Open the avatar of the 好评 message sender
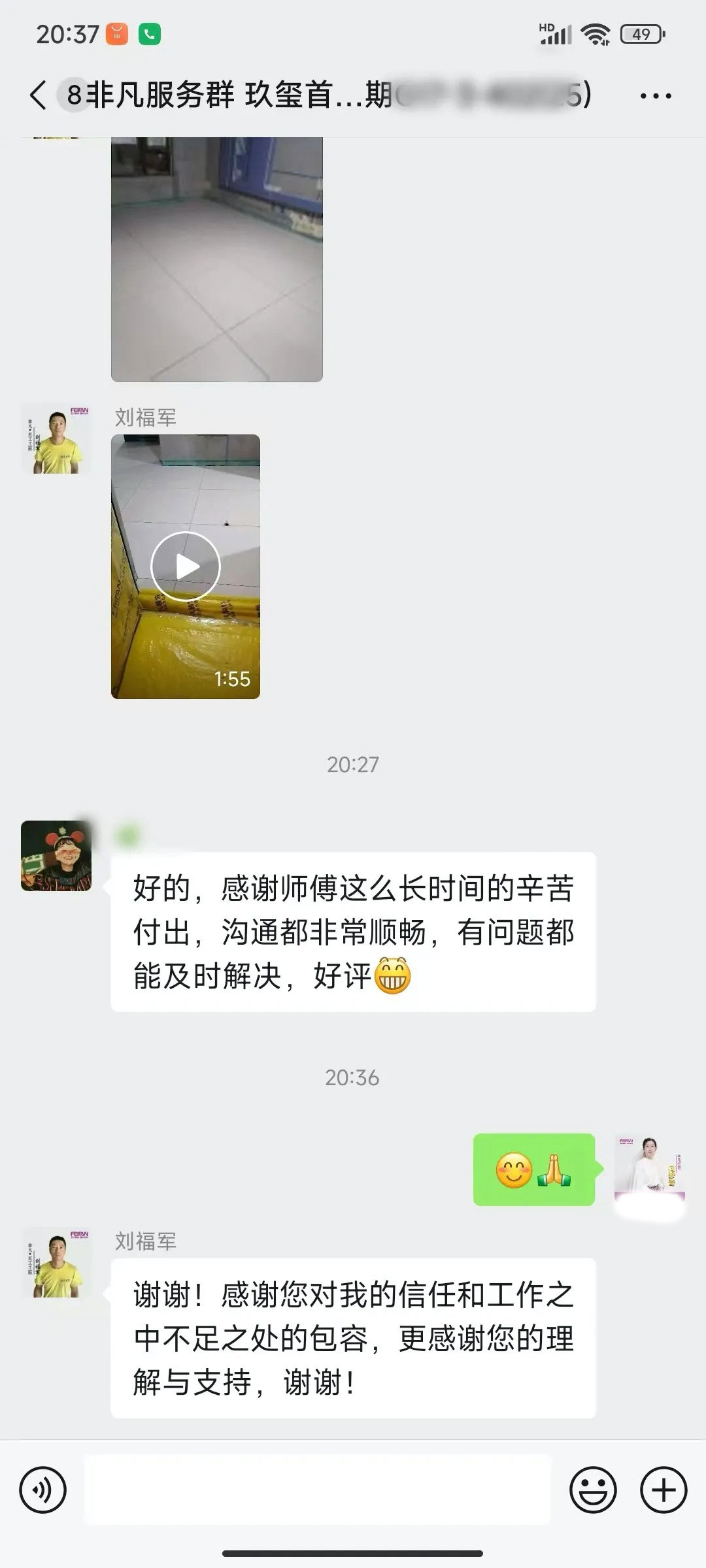This screenshot has width=706, height=1568. pos(56,856)
